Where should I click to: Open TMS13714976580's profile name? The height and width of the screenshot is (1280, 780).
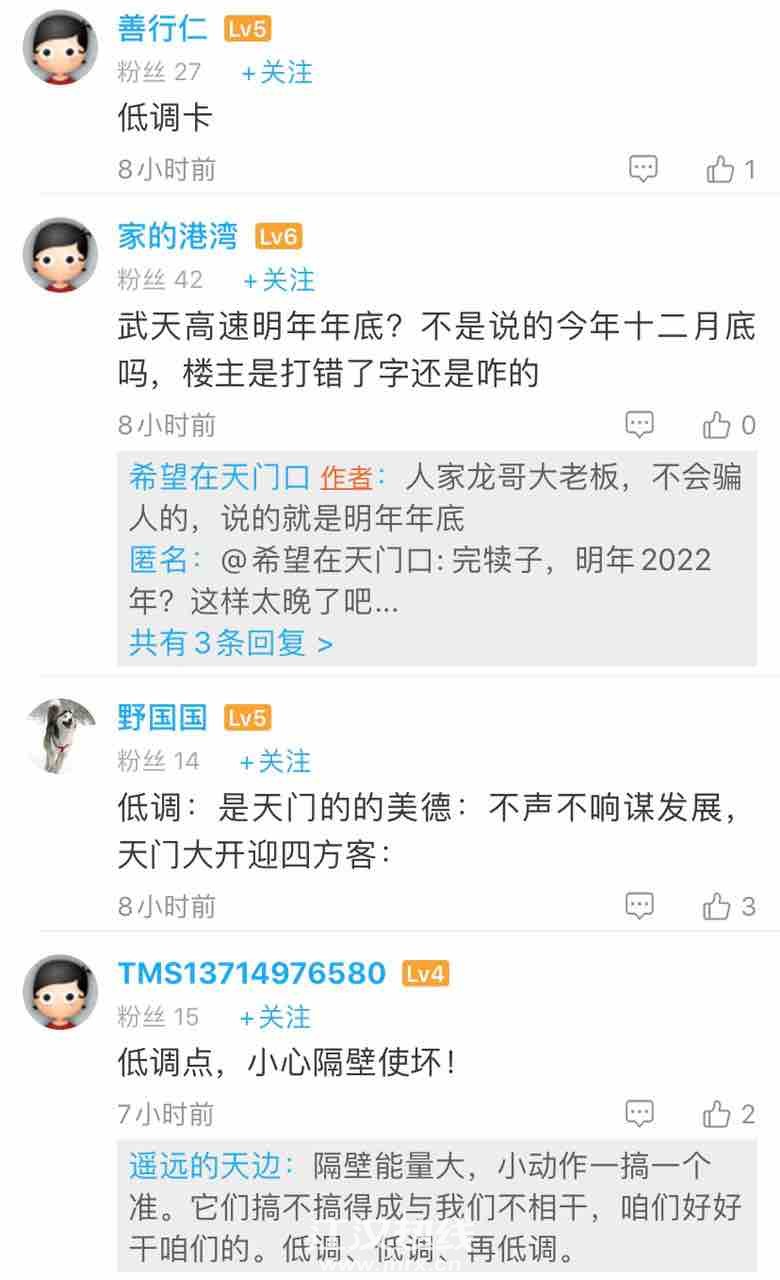point(251,973)
